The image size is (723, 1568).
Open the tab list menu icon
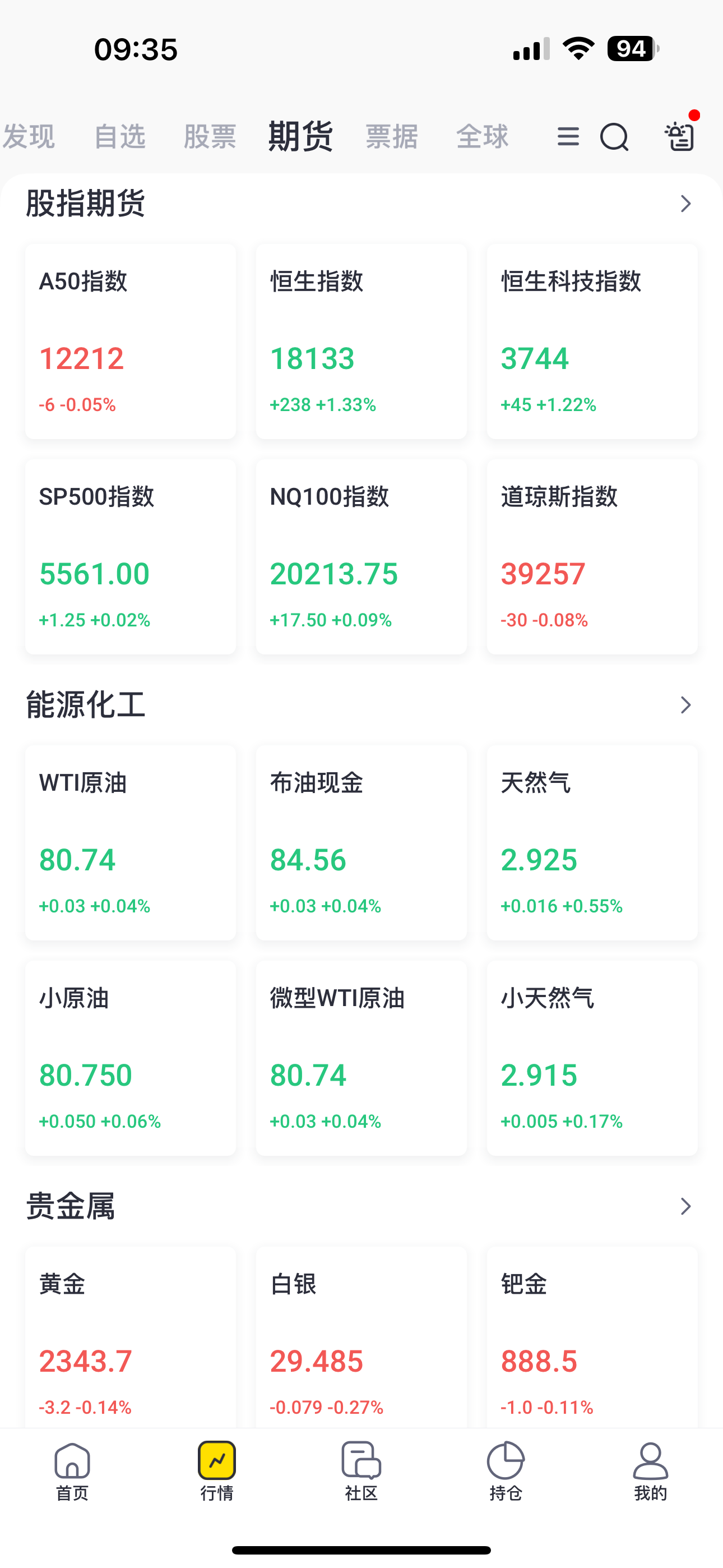click(x=568, y=136)
